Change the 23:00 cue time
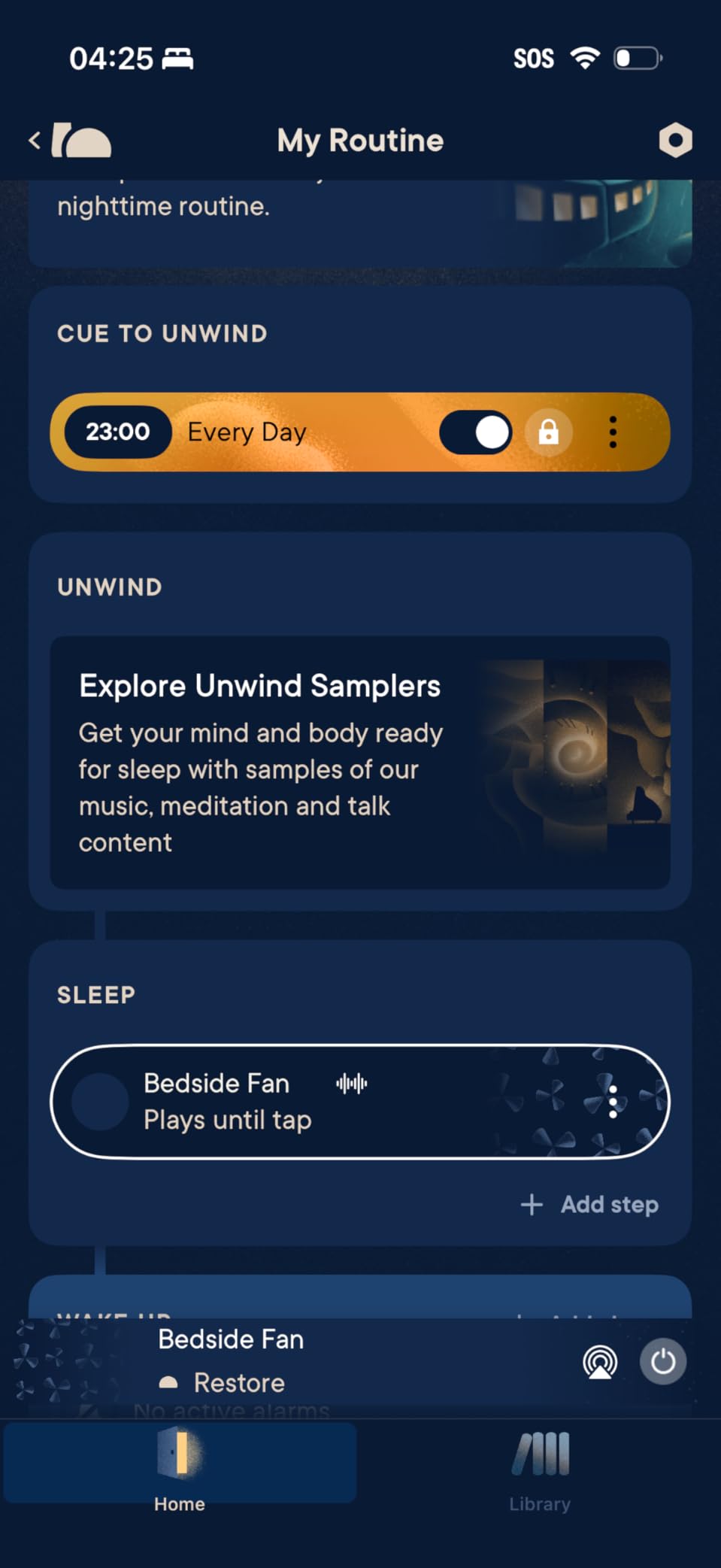Screen dimensions: 721x1568 tap(117, 432)
